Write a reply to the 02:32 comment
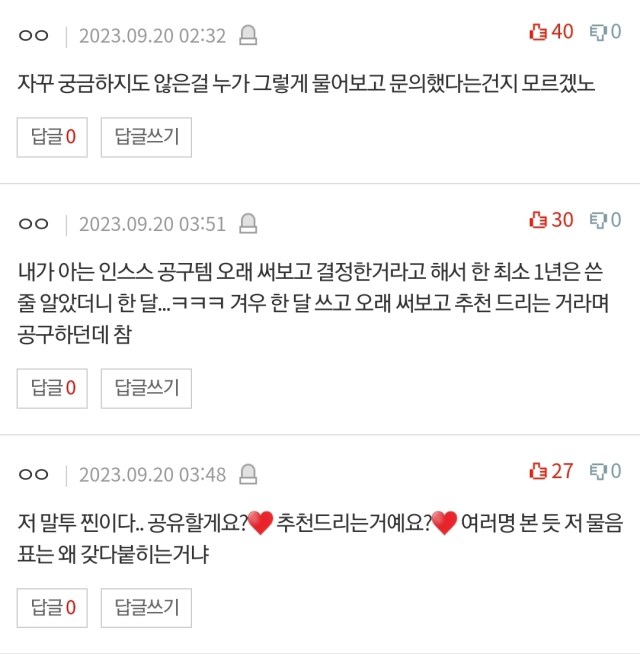The height and width of the screenshot is (654, 640). [146, 138]
